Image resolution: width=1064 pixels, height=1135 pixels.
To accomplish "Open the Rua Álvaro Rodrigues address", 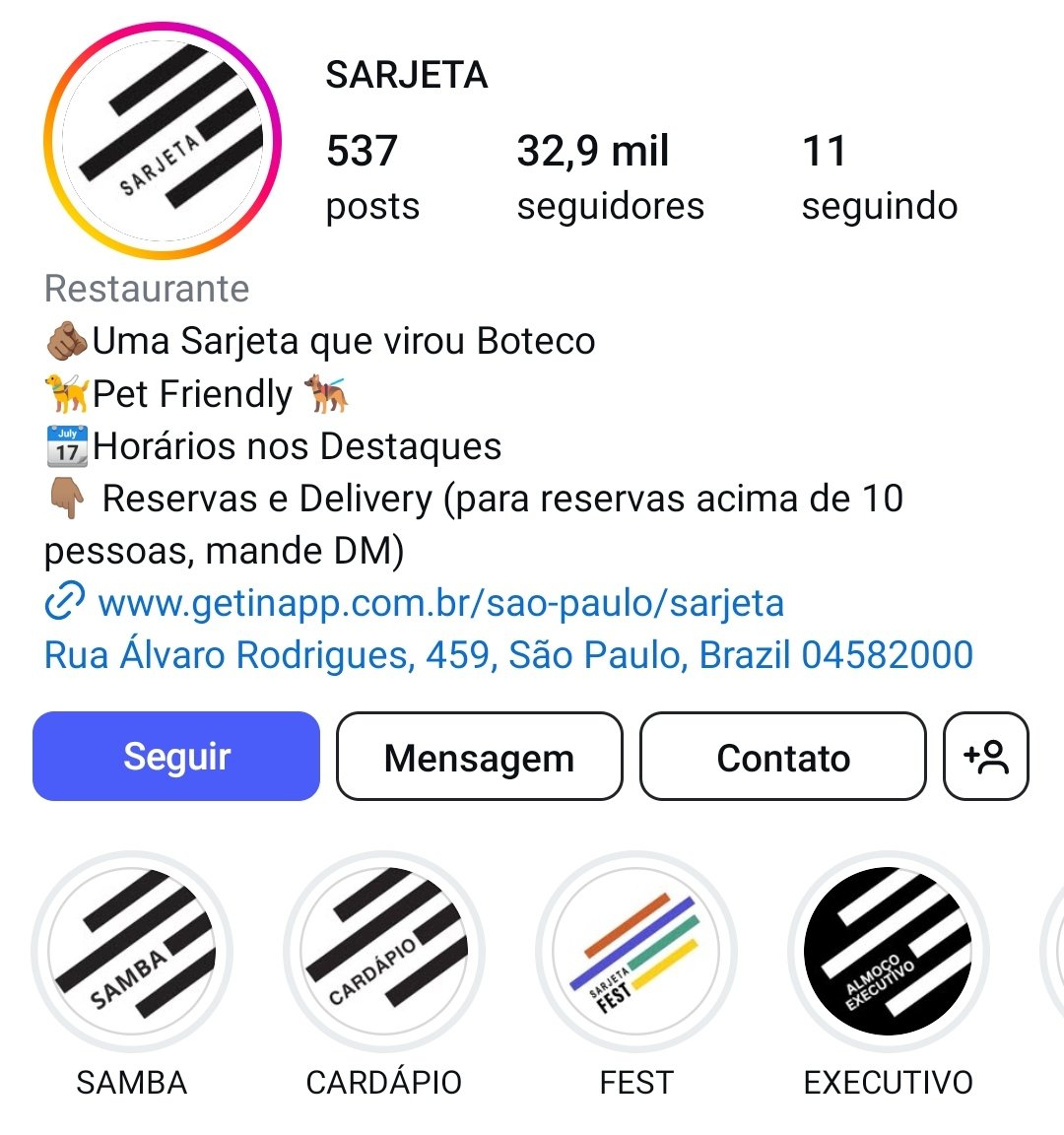I will click(x=508, y=655).
